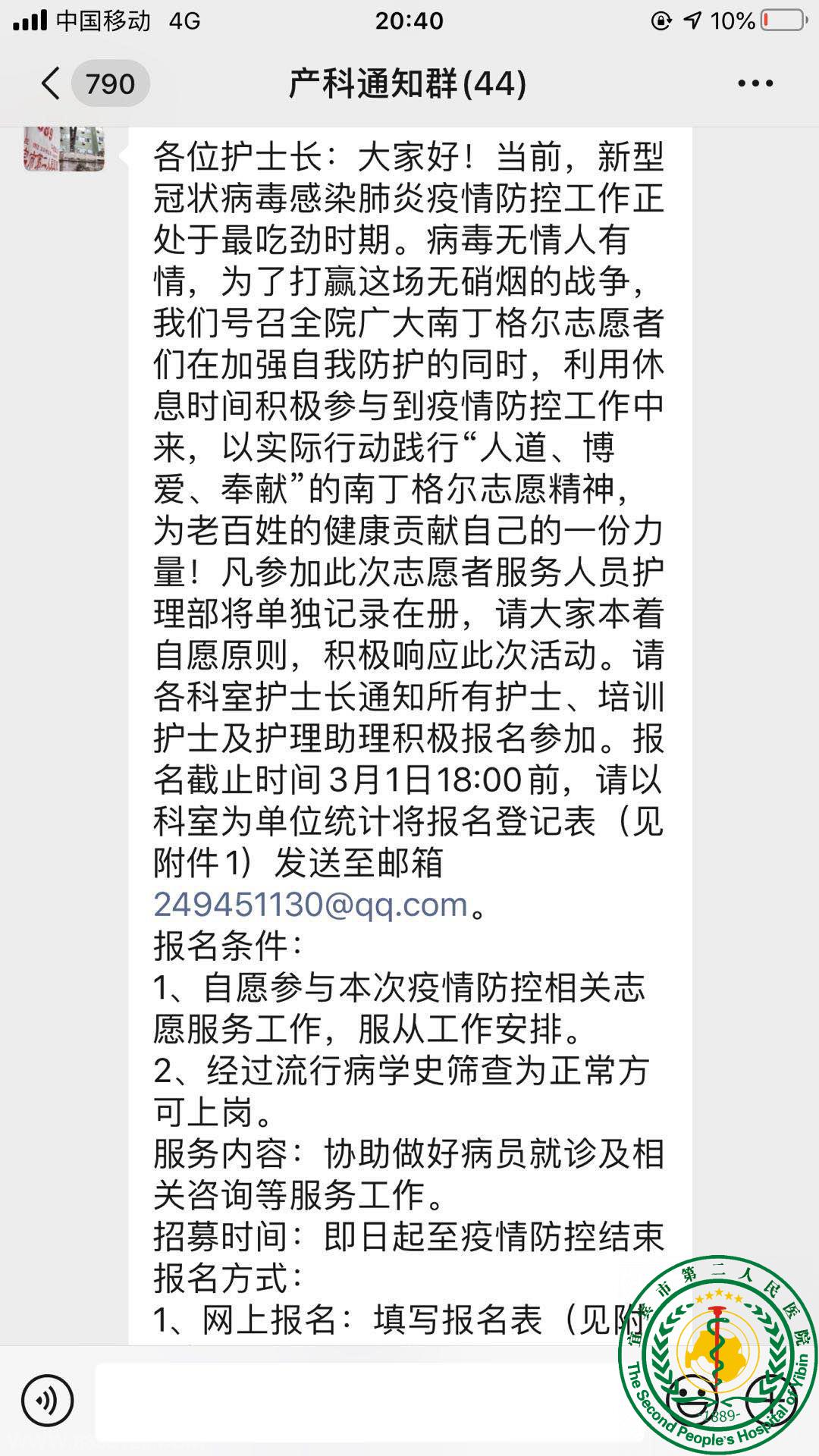Switch to voice message input
The image size is (819, 1456).
(x=47, y=1401)
